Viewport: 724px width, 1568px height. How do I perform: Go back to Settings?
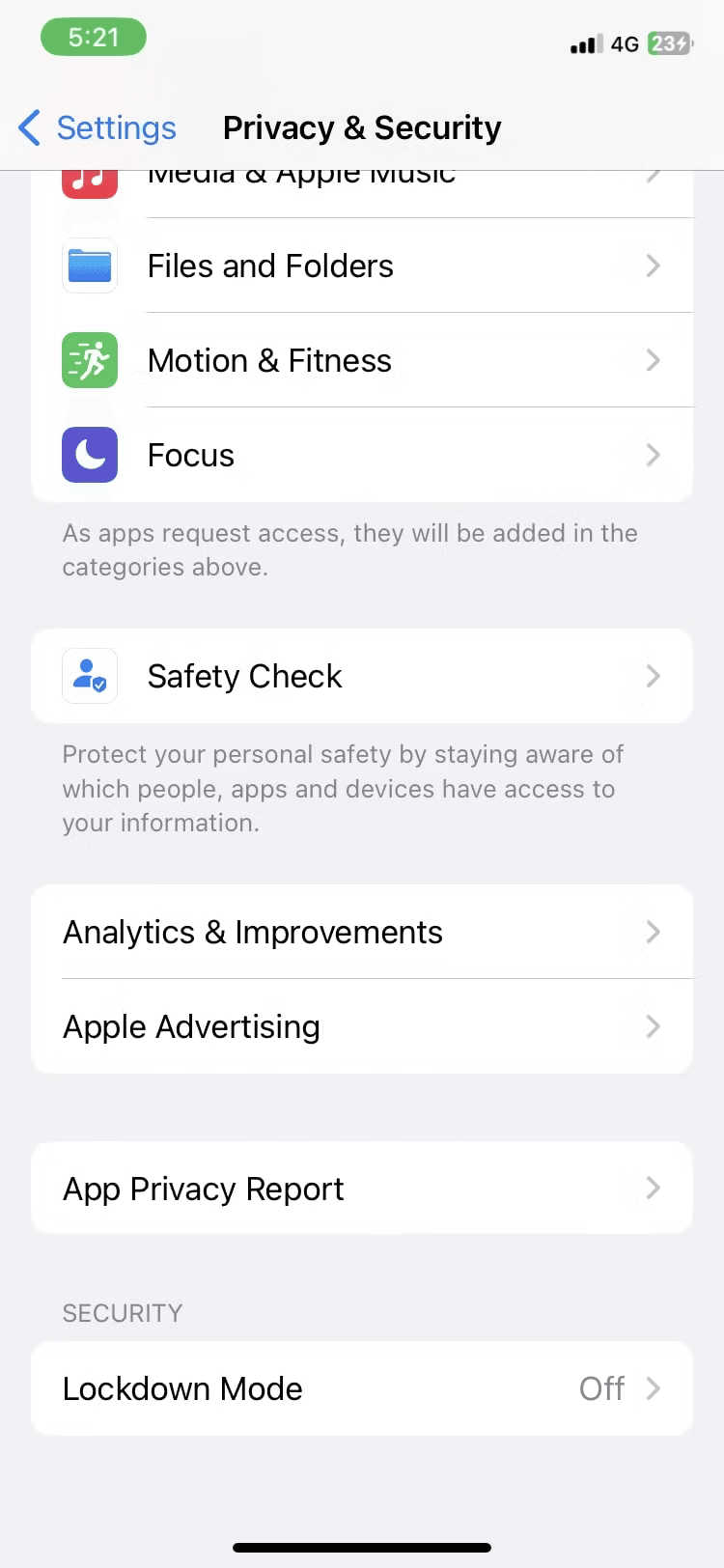tap(97, 127)
